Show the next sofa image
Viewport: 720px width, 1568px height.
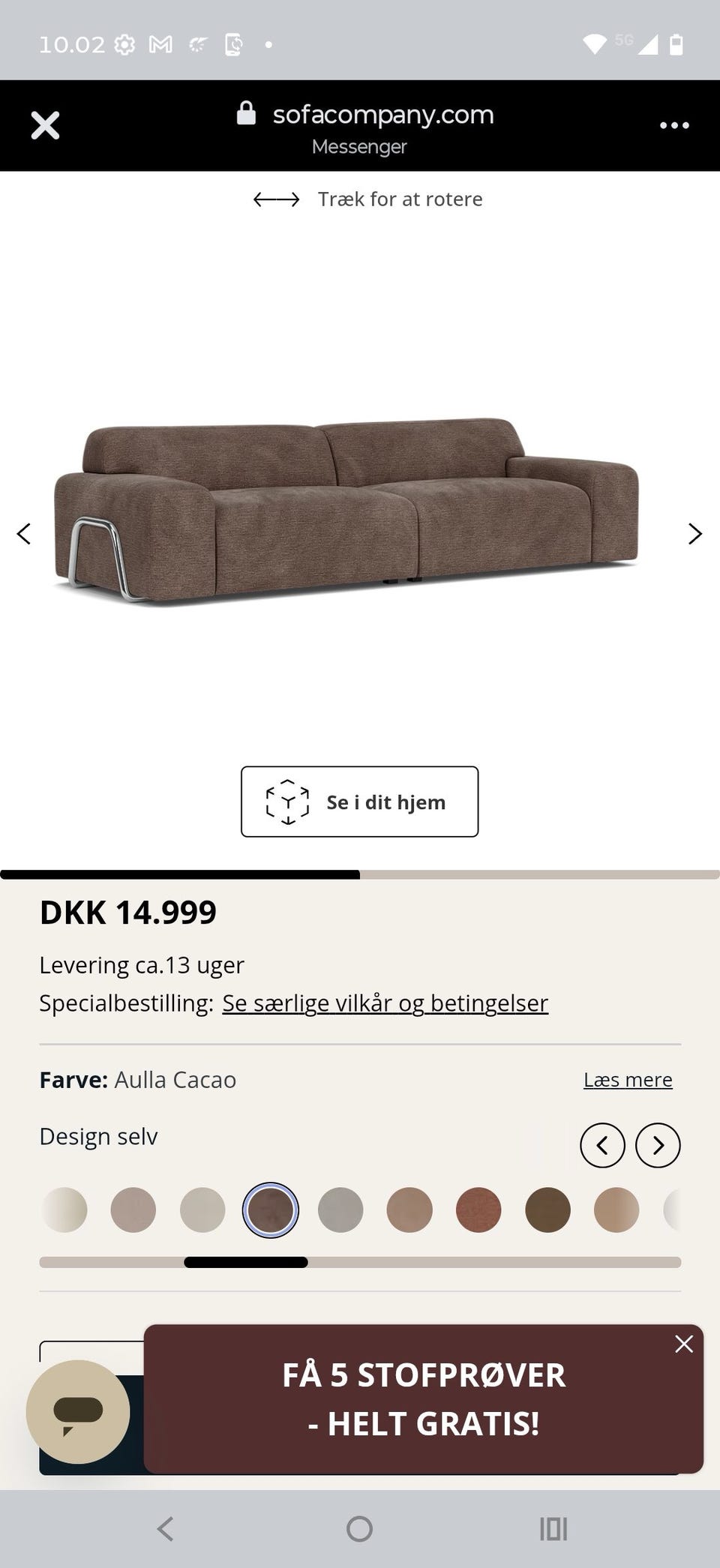[x=695, y=534]
